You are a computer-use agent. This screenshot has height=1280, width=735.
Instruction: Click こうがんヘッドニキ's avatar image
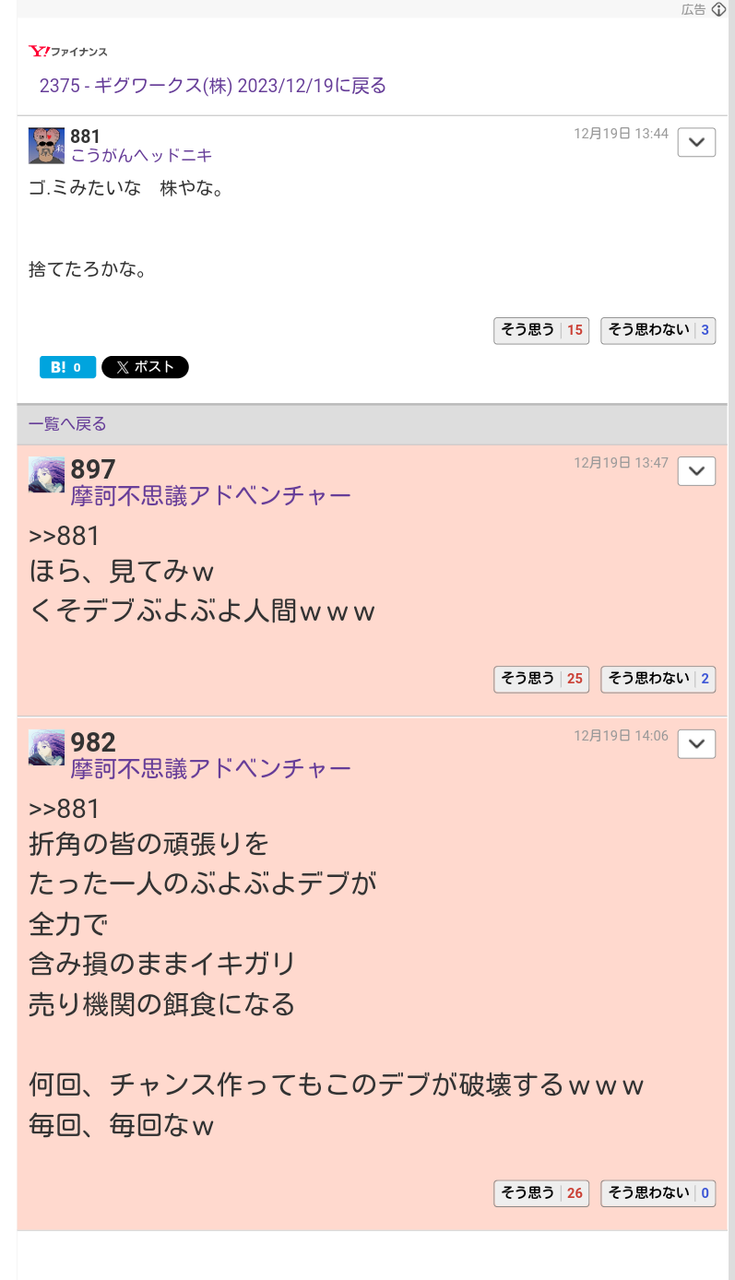(x=44, y=144)
